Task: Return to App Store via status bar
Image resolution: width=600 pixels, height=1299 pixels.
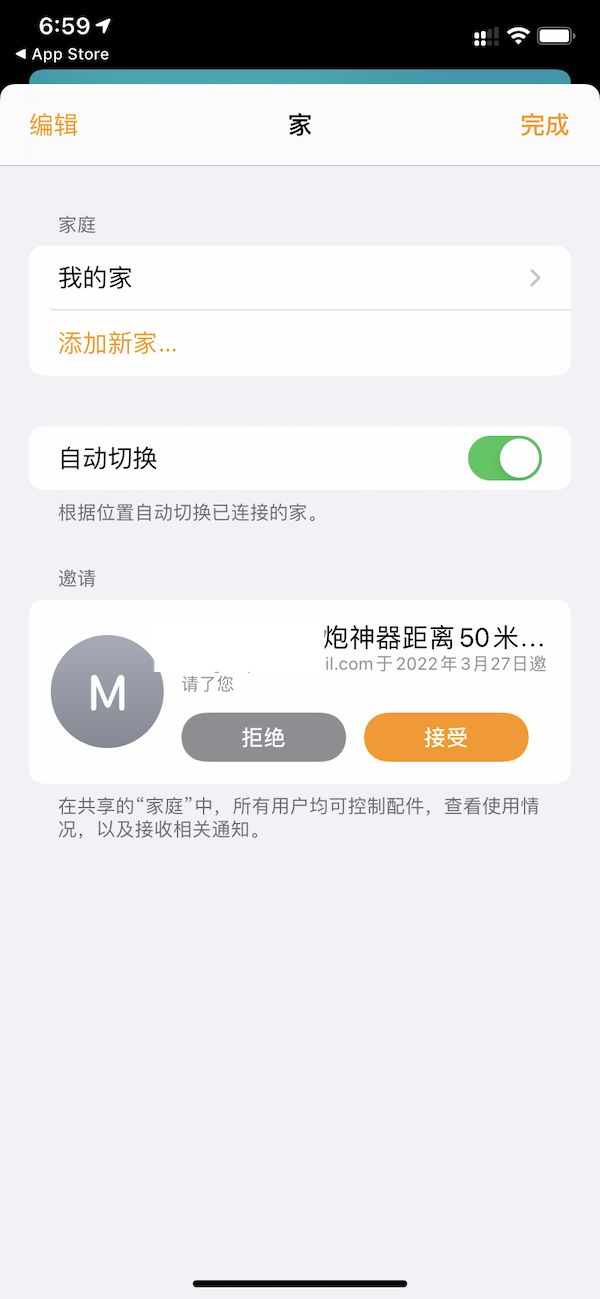Action: coord(62,54)
